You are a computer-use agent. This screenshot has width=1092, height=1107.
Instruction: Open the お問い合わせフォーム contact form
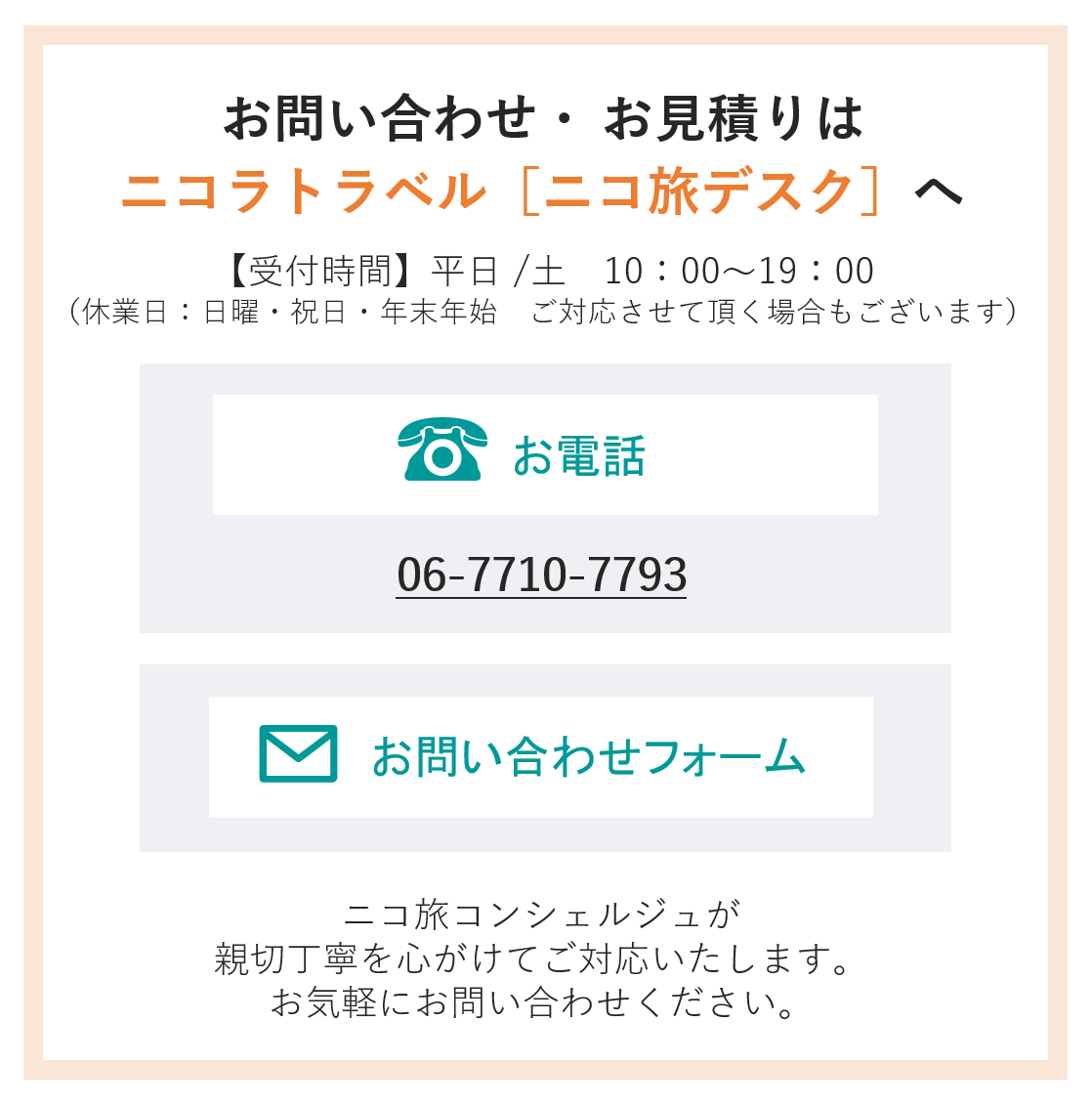pyautogui.click(x=540, y=756)
